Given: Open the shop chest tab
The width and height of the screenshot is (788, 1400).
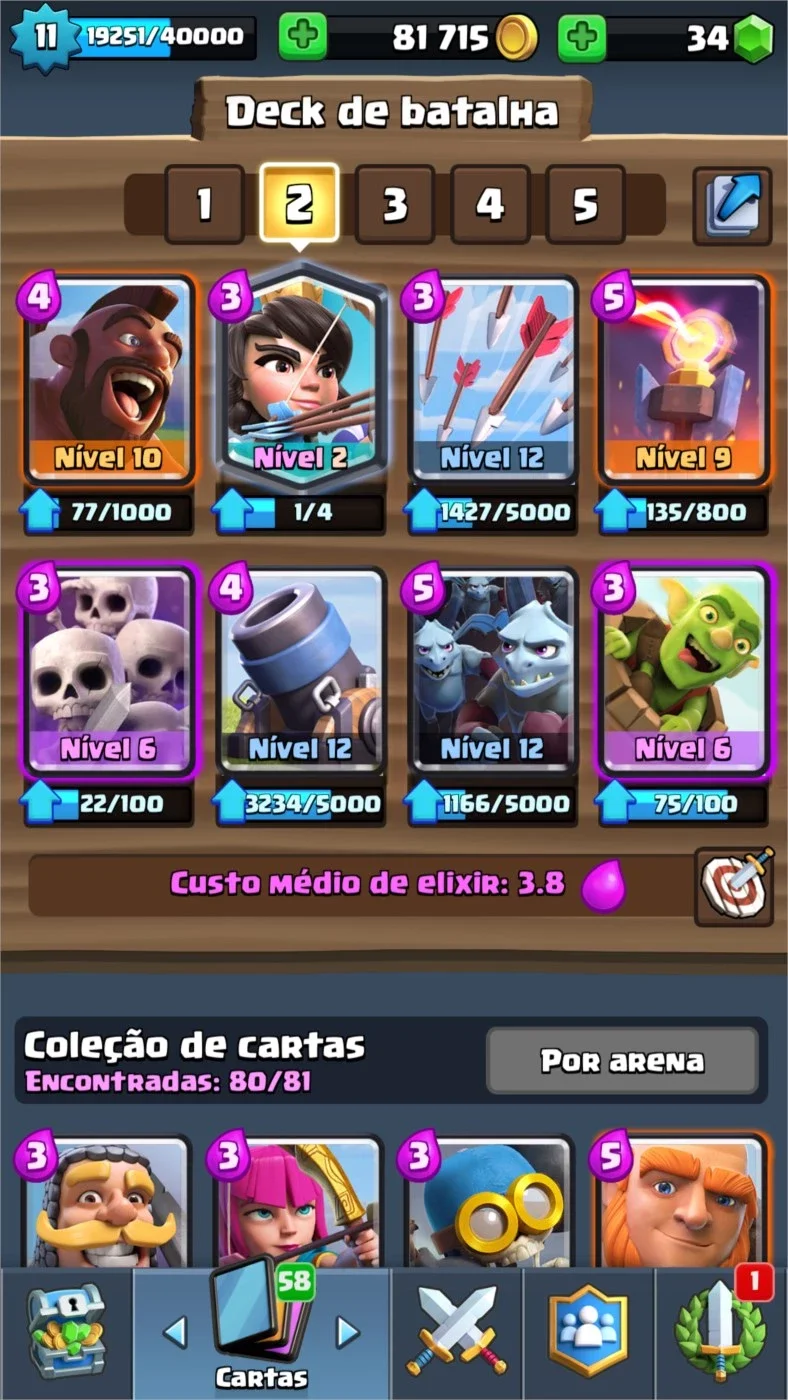Looking at the screenshot, I should (66, 1333).
